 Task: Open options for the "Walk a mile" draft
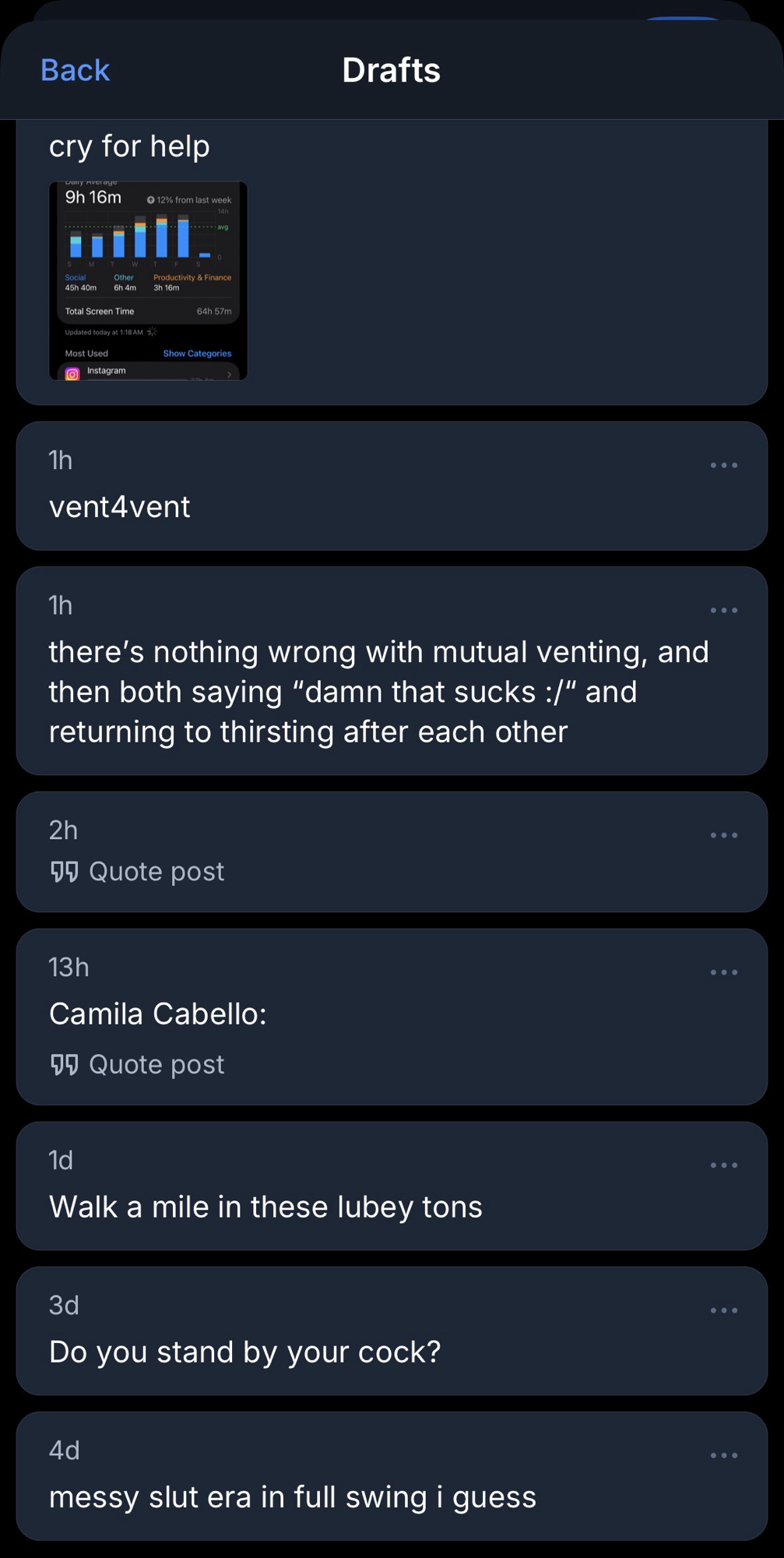pyautogui.click(x=723, y=1166)
